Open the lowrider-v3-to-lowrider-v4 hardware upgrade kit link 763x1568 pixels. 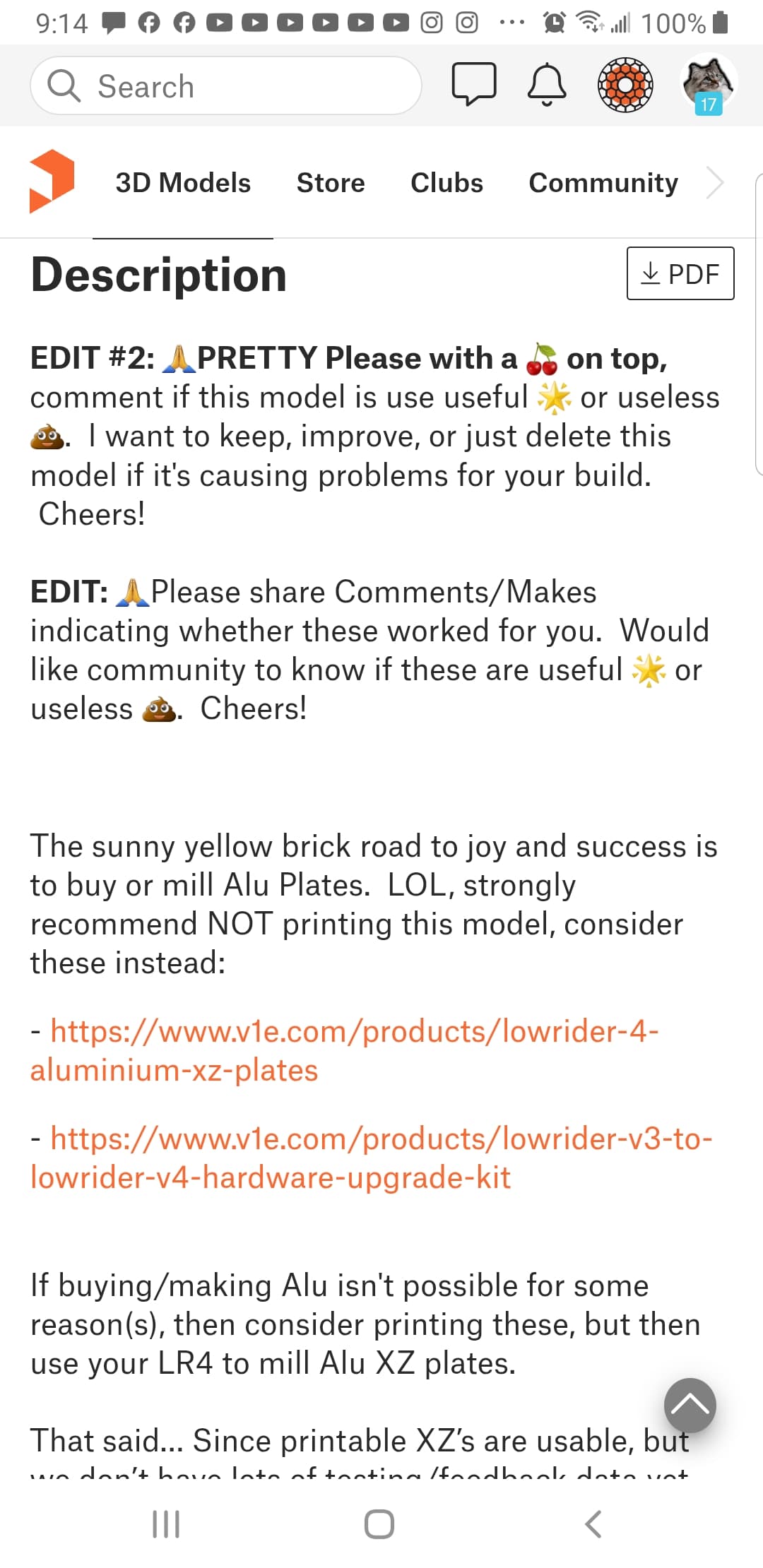(x=372, y=1158)
